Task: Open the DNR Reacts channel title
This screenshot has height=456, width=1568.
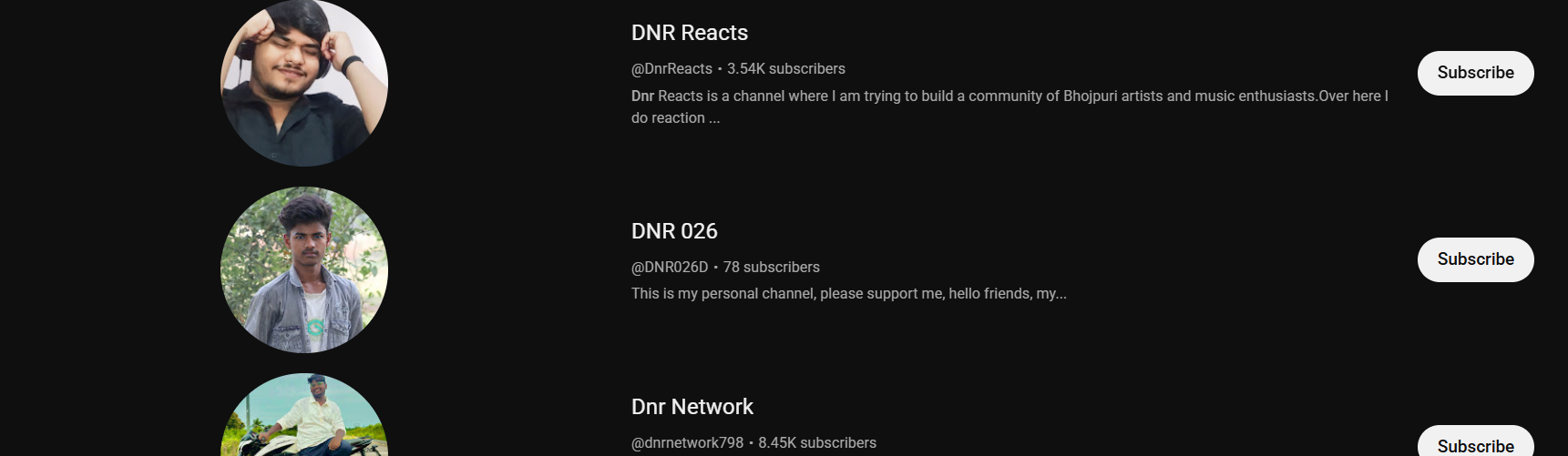Action: tap(690, 33)
